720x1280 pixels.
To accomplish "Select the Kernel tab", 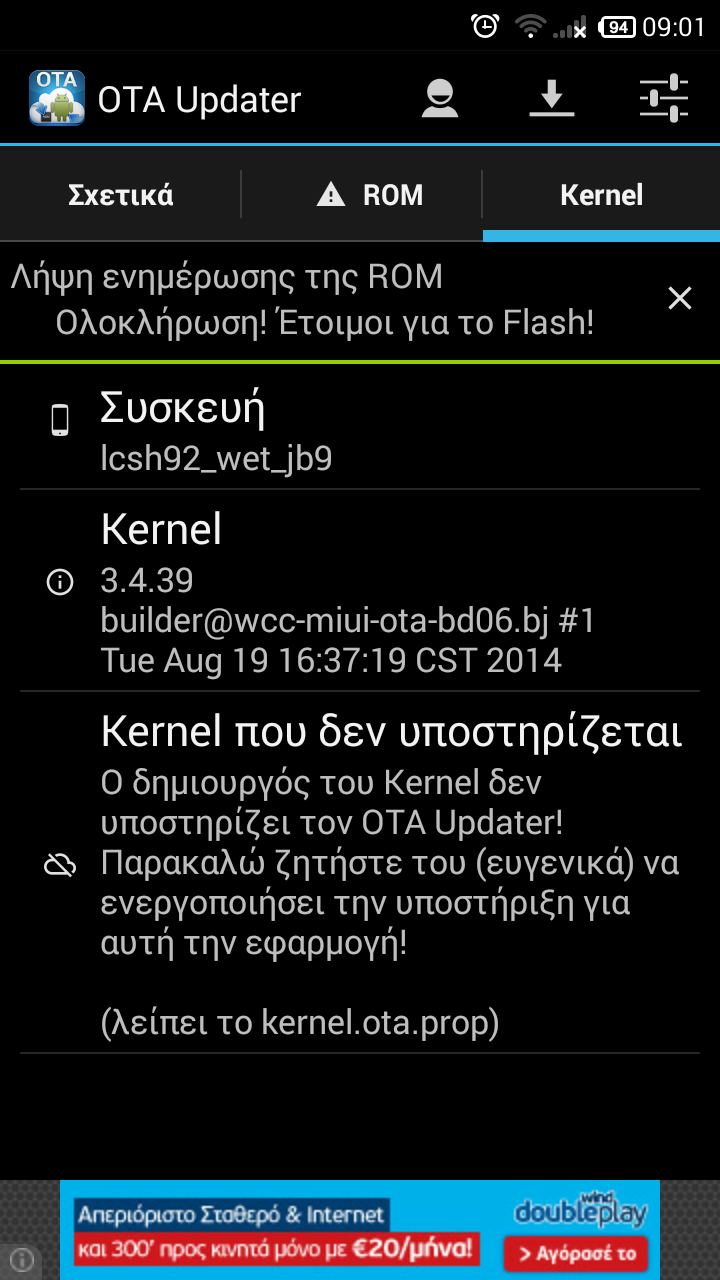I will click(601, 195).
